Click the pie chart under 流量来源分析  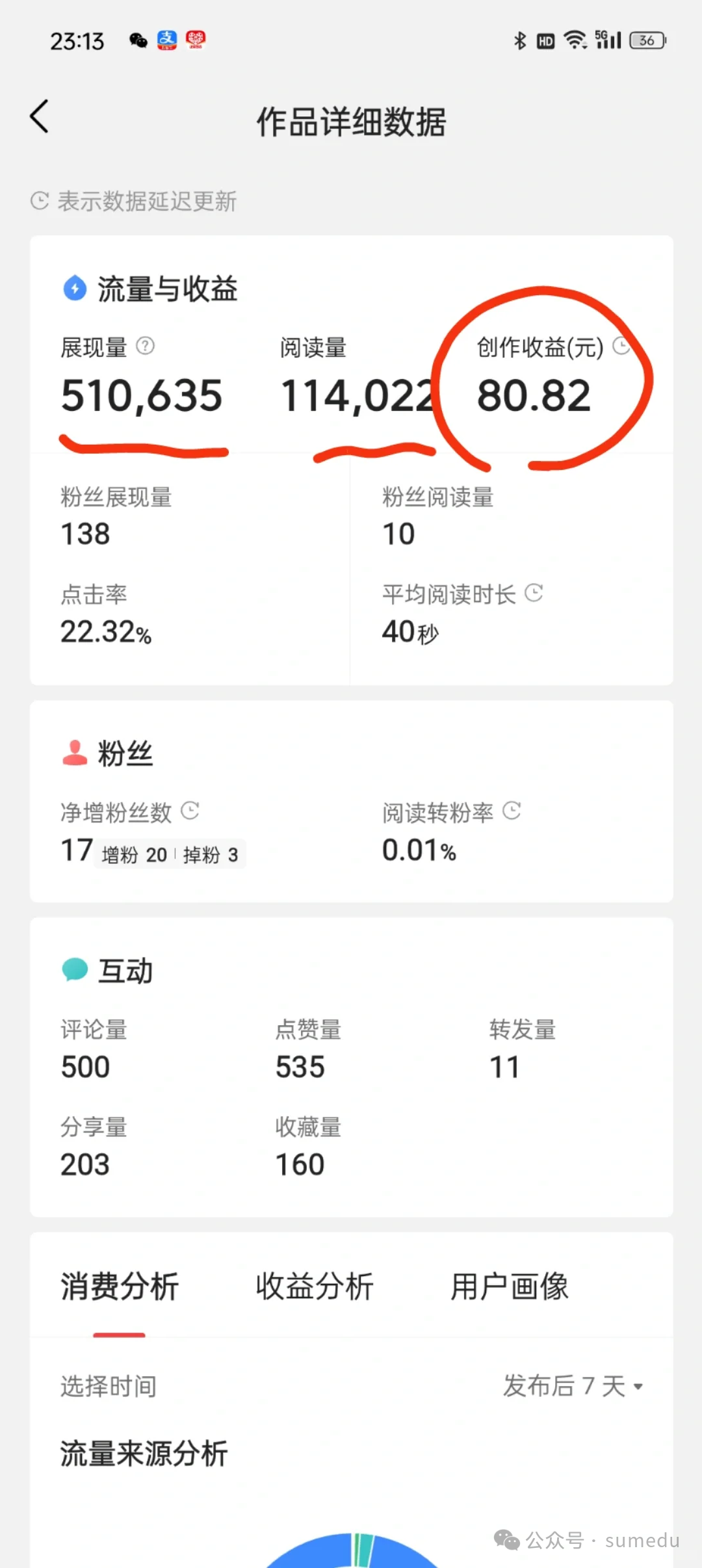point(351,1554)
